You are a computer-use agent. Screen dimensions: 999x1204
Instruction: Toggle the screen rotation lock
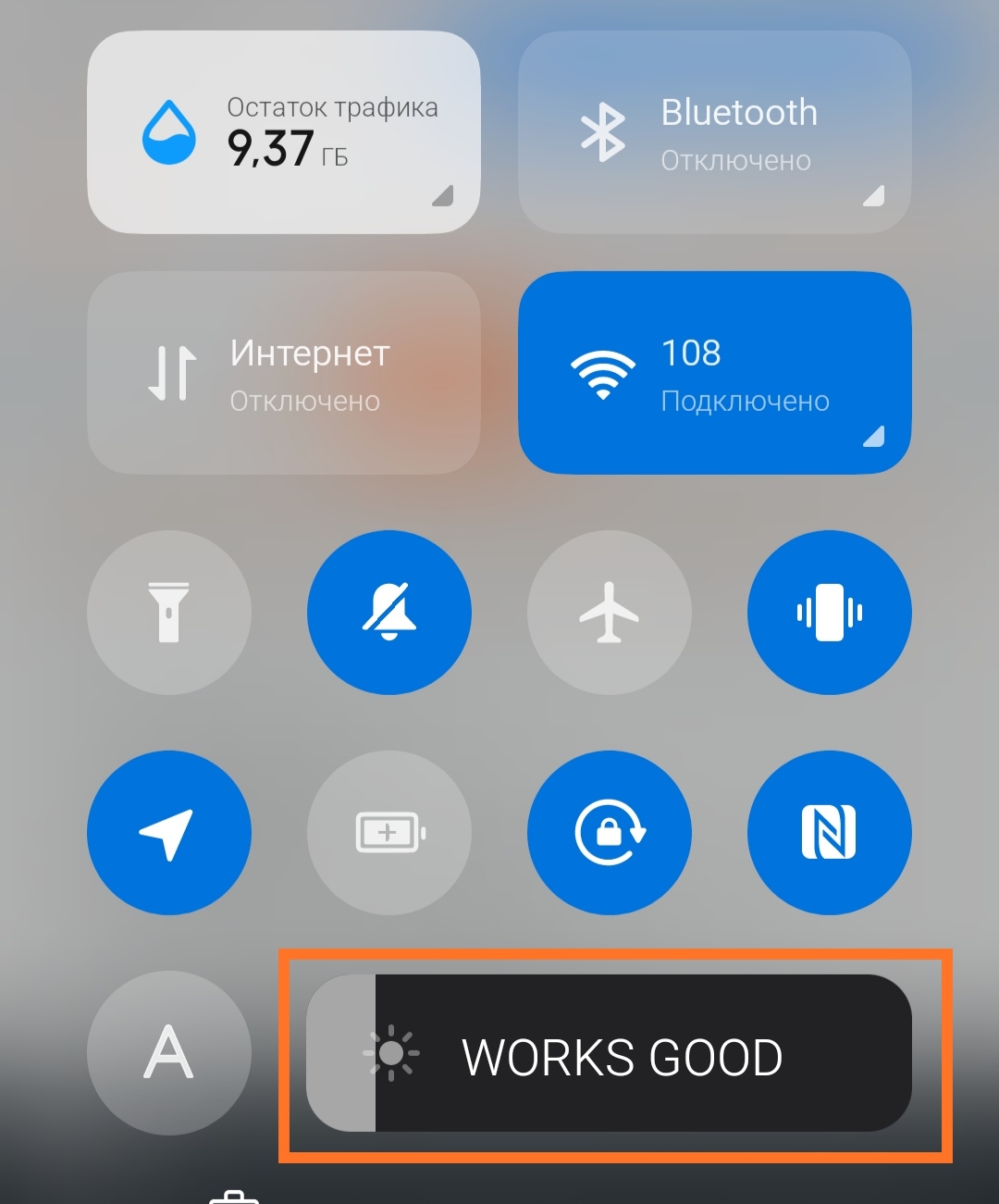pyautogui.click(x=609, y=832)
